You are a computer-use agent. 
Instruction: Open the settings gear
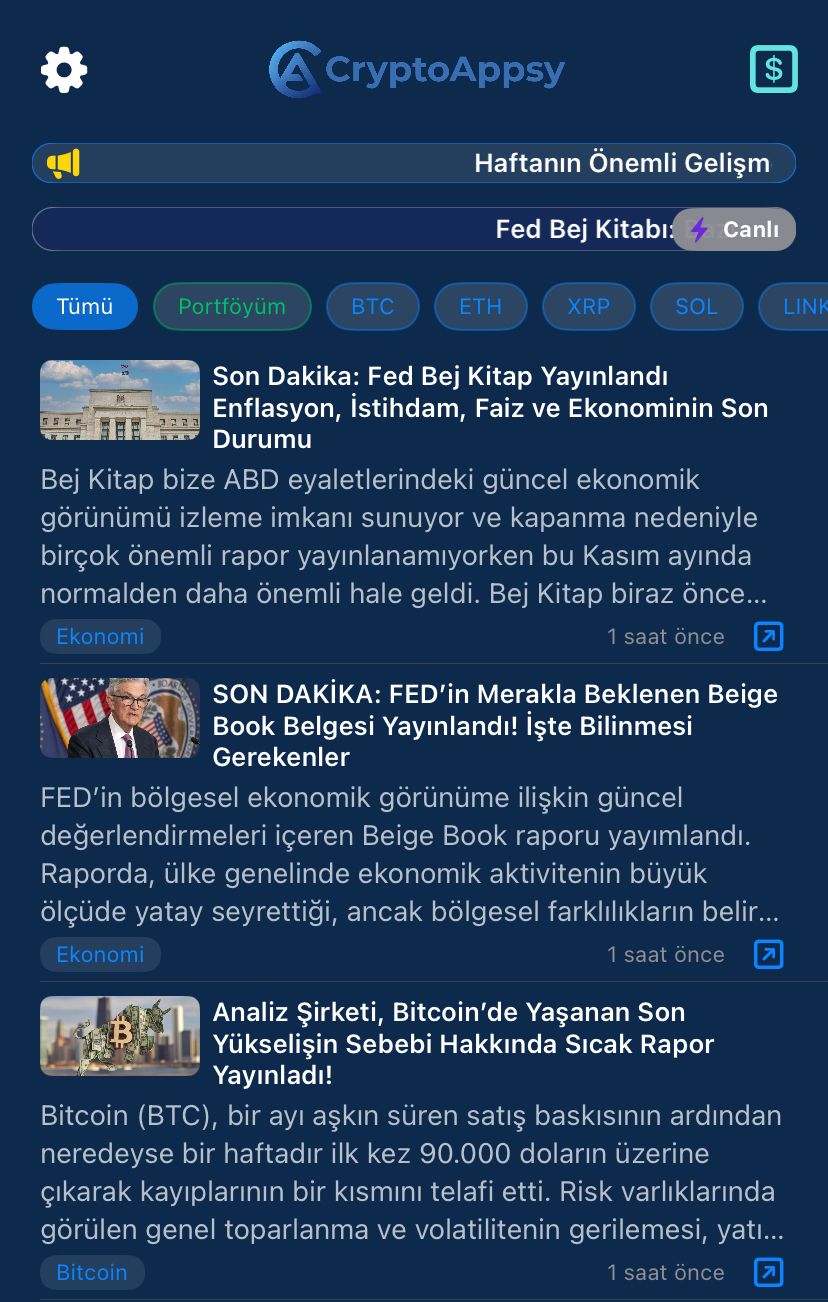[64, 70]
